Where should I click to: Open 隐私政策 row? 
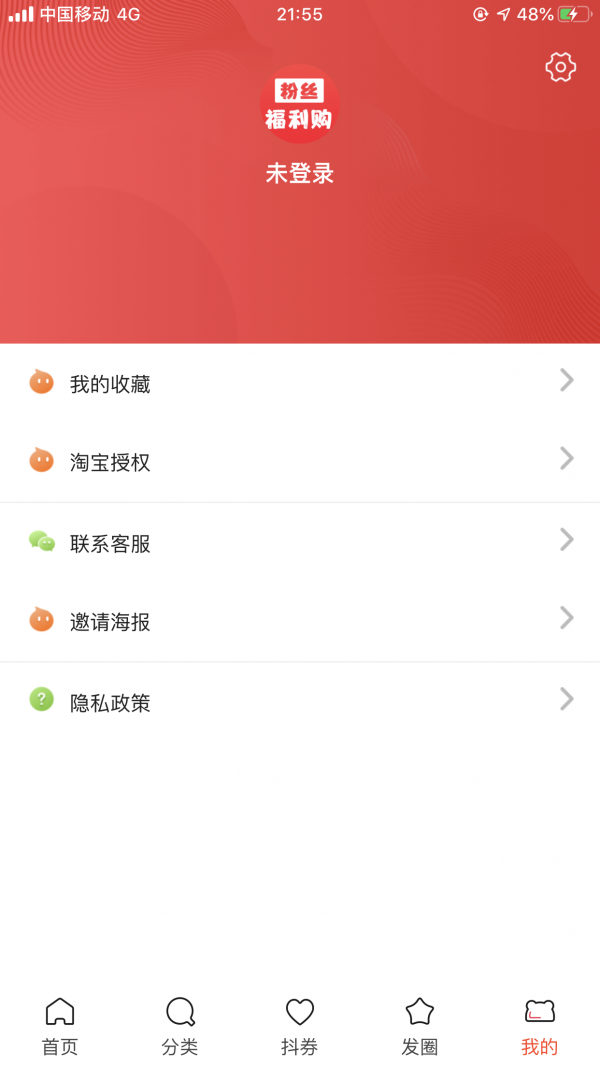tap(300, 702)
